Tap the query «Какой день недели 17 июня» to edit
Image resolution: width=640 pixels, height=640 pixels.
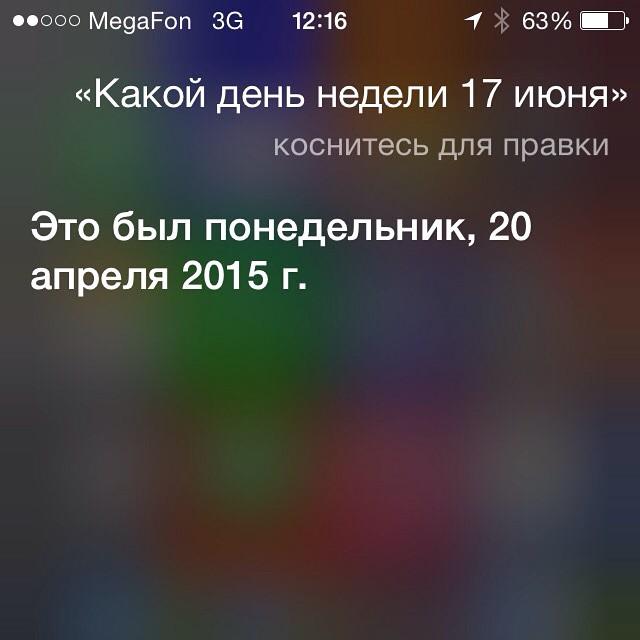click(x=351, y=95)
